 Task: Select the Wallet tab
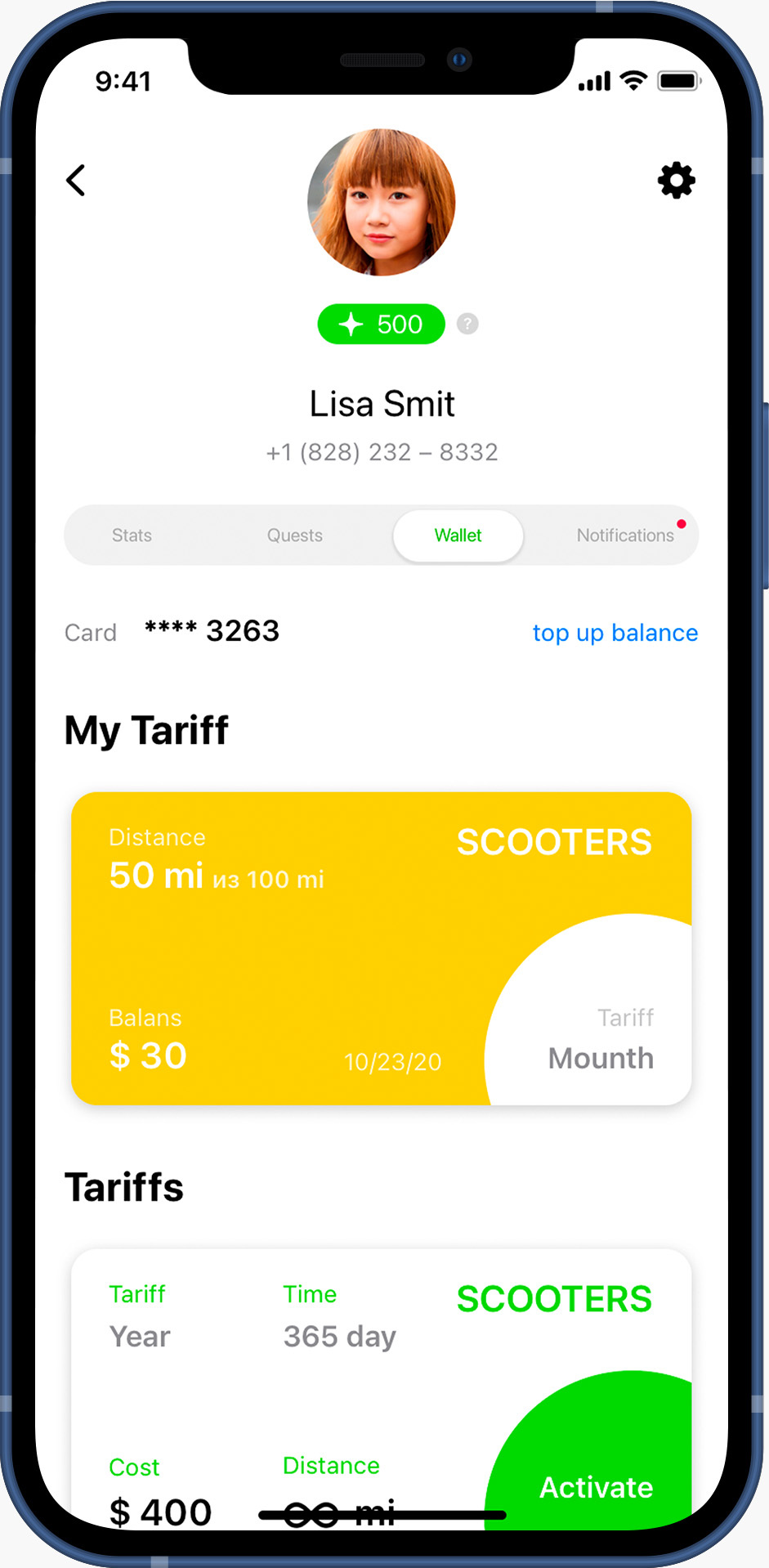pyautogui.click(x=458, y=535)
